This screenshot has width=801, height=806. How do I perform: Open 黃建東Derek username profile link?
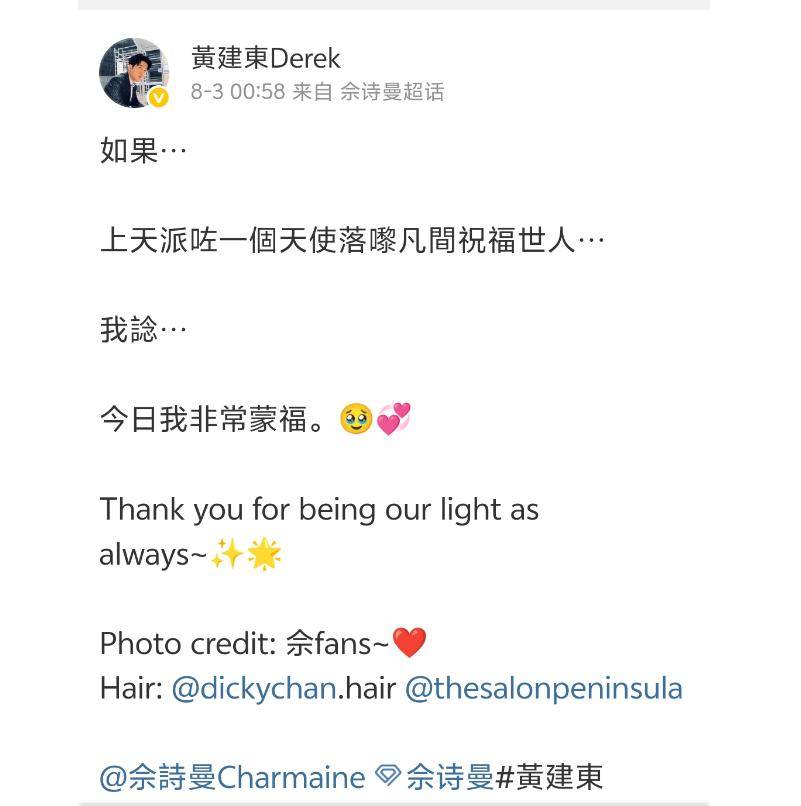[265, 58]
